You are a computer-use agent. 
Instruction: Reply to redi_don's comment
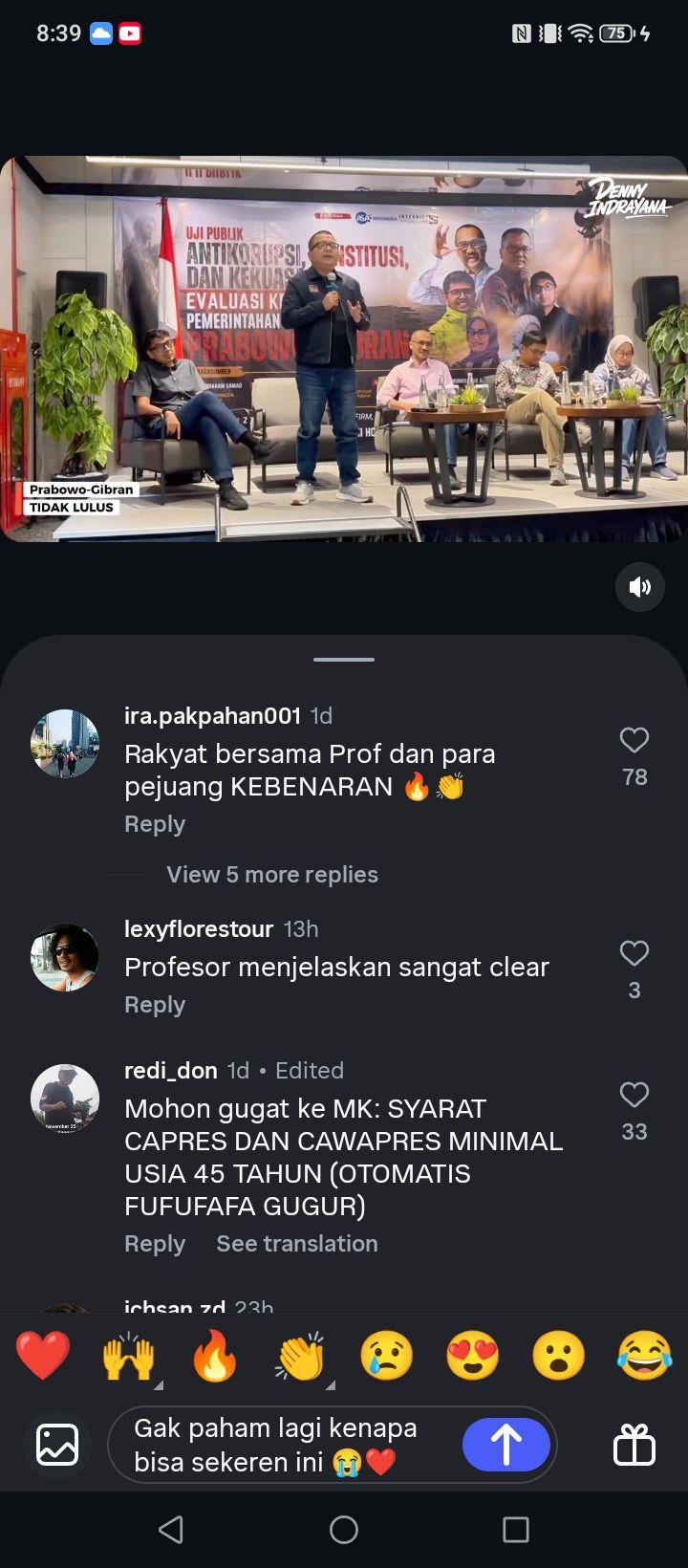(155, 1244)
